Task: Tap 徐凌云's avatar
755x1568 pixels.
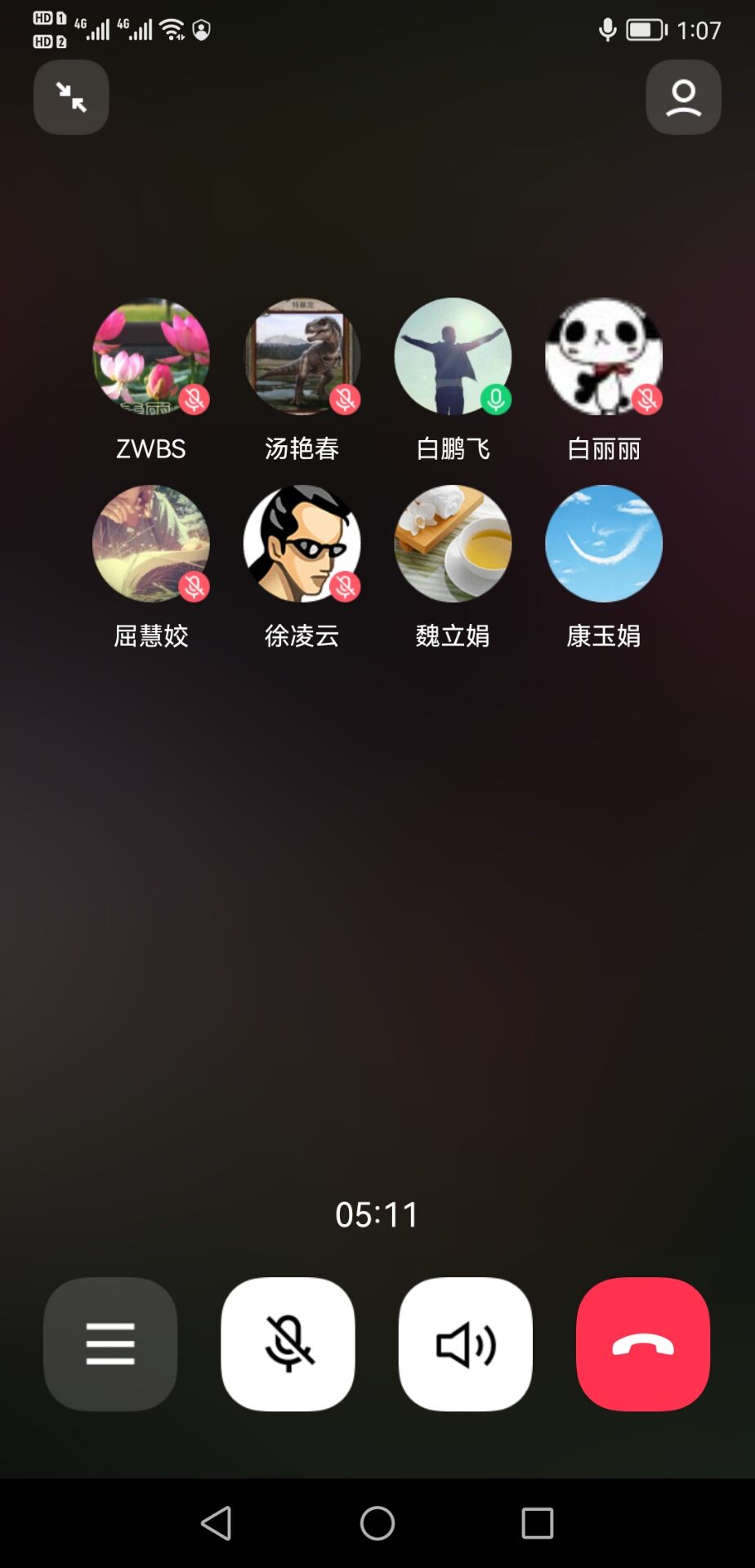Action: [302, 544]
